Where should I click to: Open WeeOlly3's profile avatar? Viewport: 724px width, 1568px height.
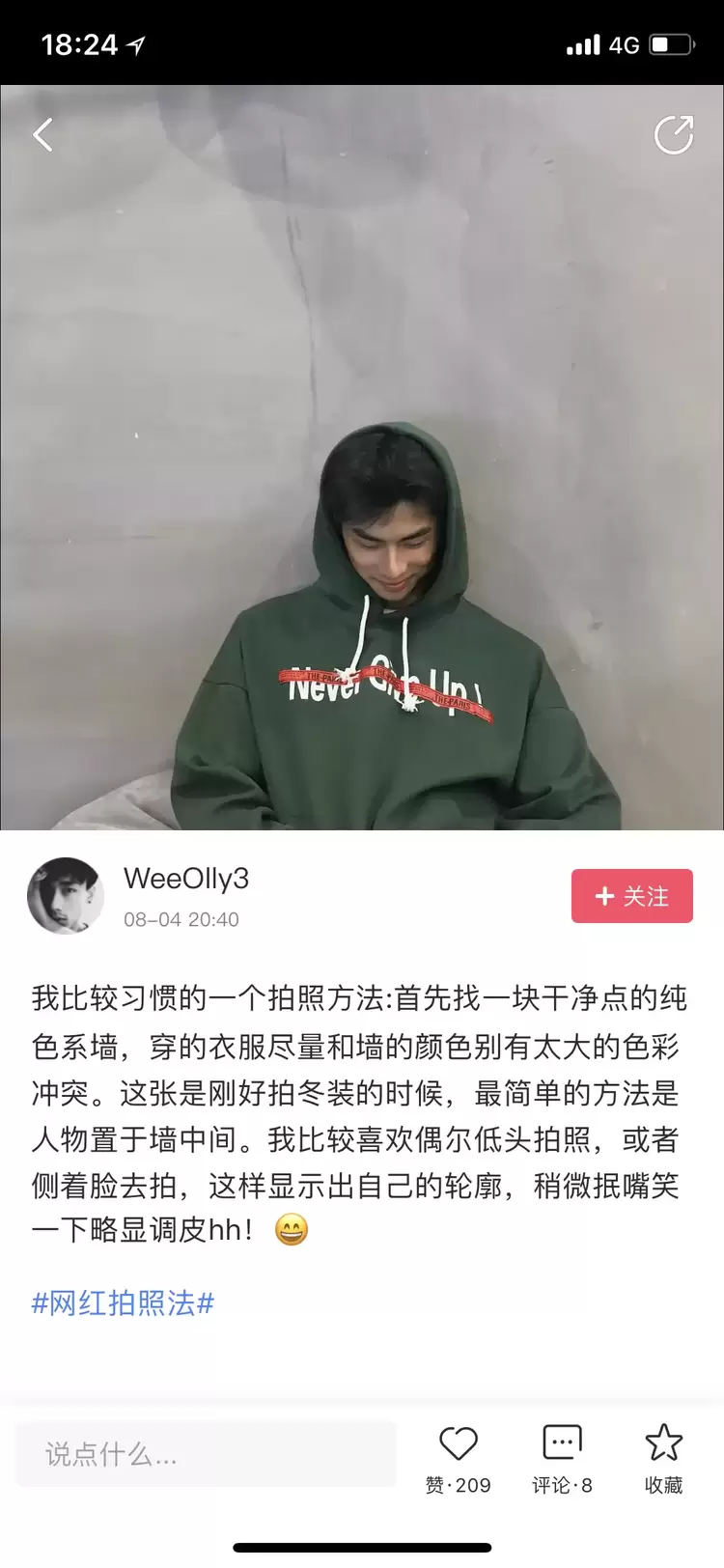tap(65, 895)
